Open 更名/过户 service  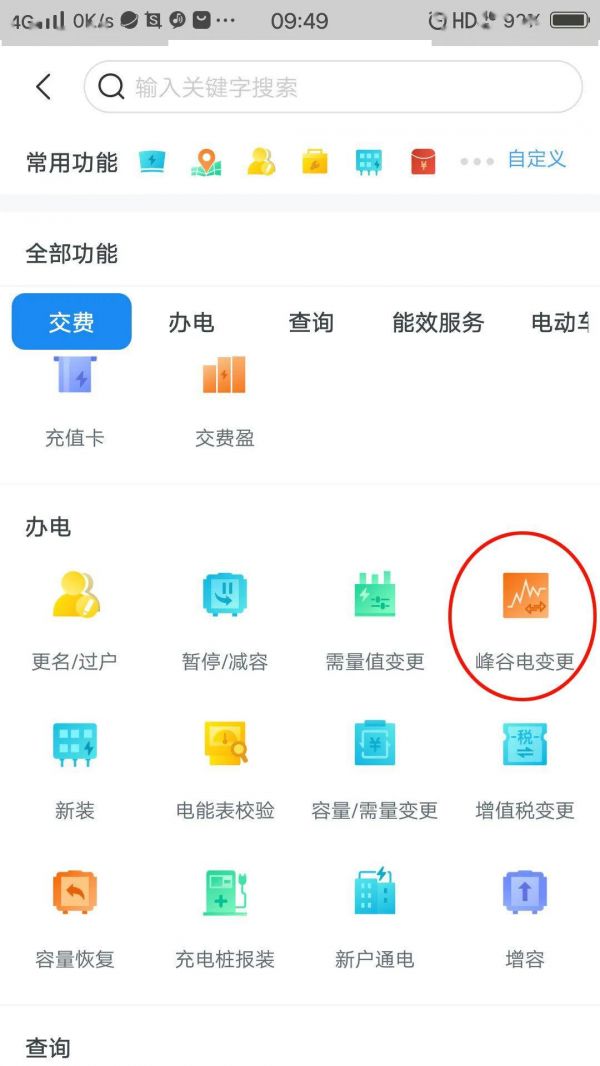pyautogui.click(x=75, y=618)
